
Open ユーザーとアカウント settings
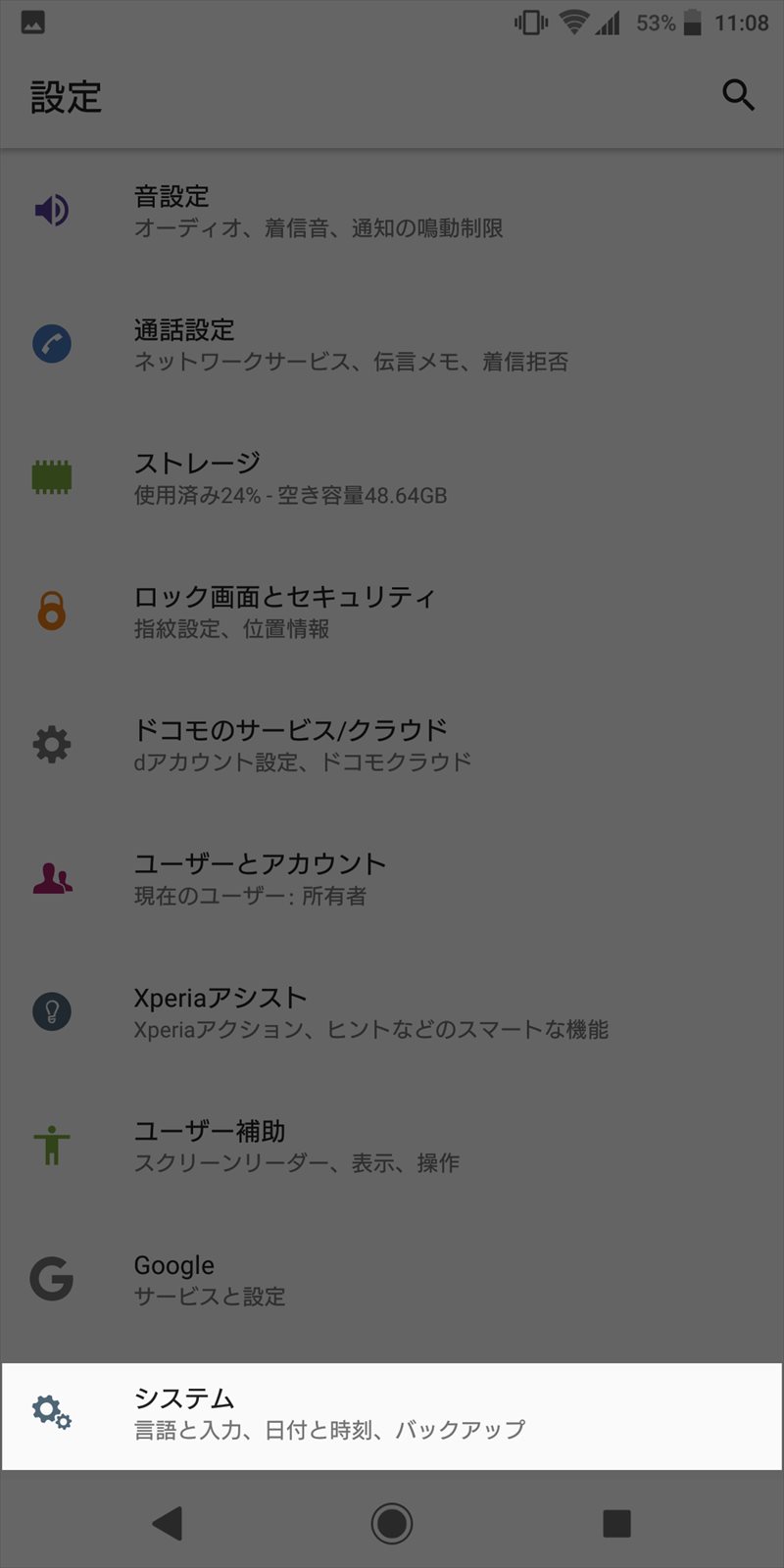392,879
